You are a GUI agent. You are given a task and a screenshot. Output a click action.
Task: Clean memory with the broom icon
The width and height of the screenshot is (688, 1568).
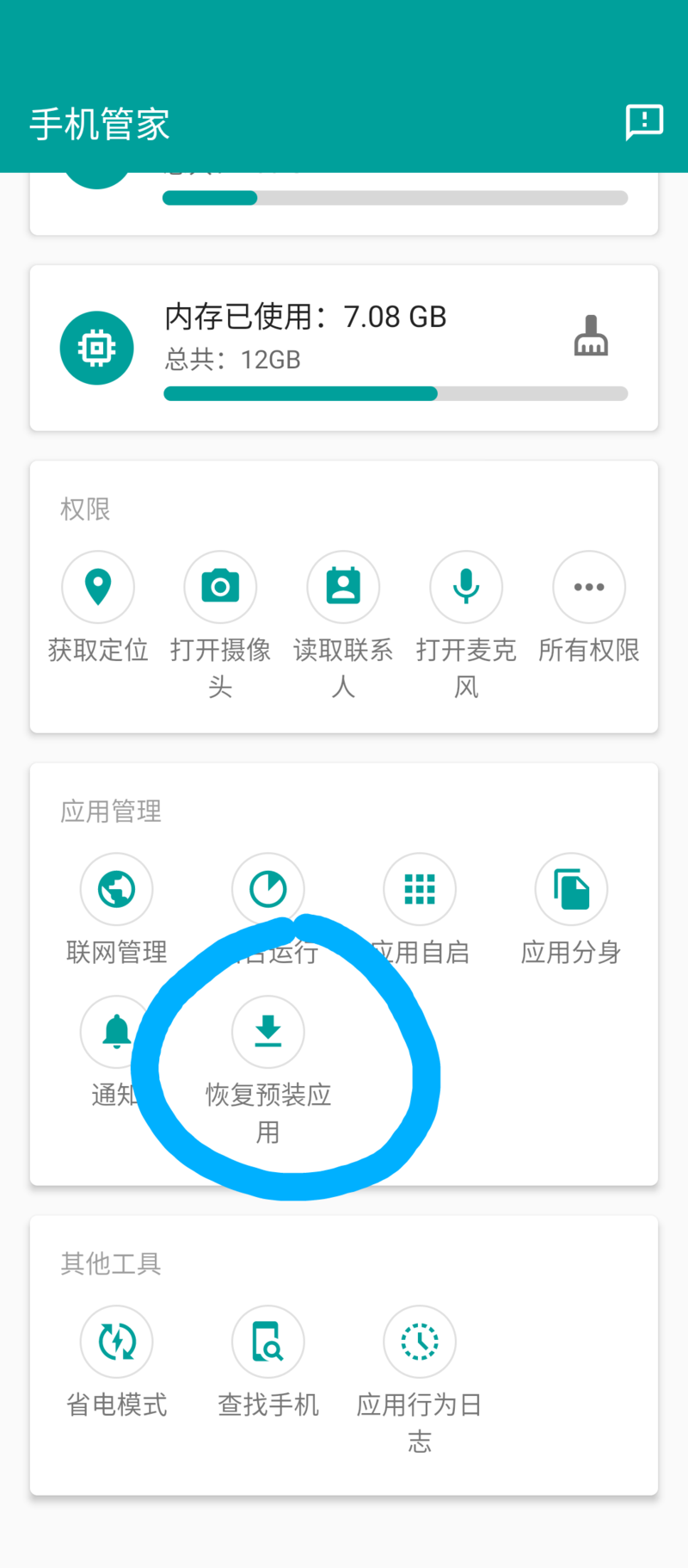coord(591,336)
